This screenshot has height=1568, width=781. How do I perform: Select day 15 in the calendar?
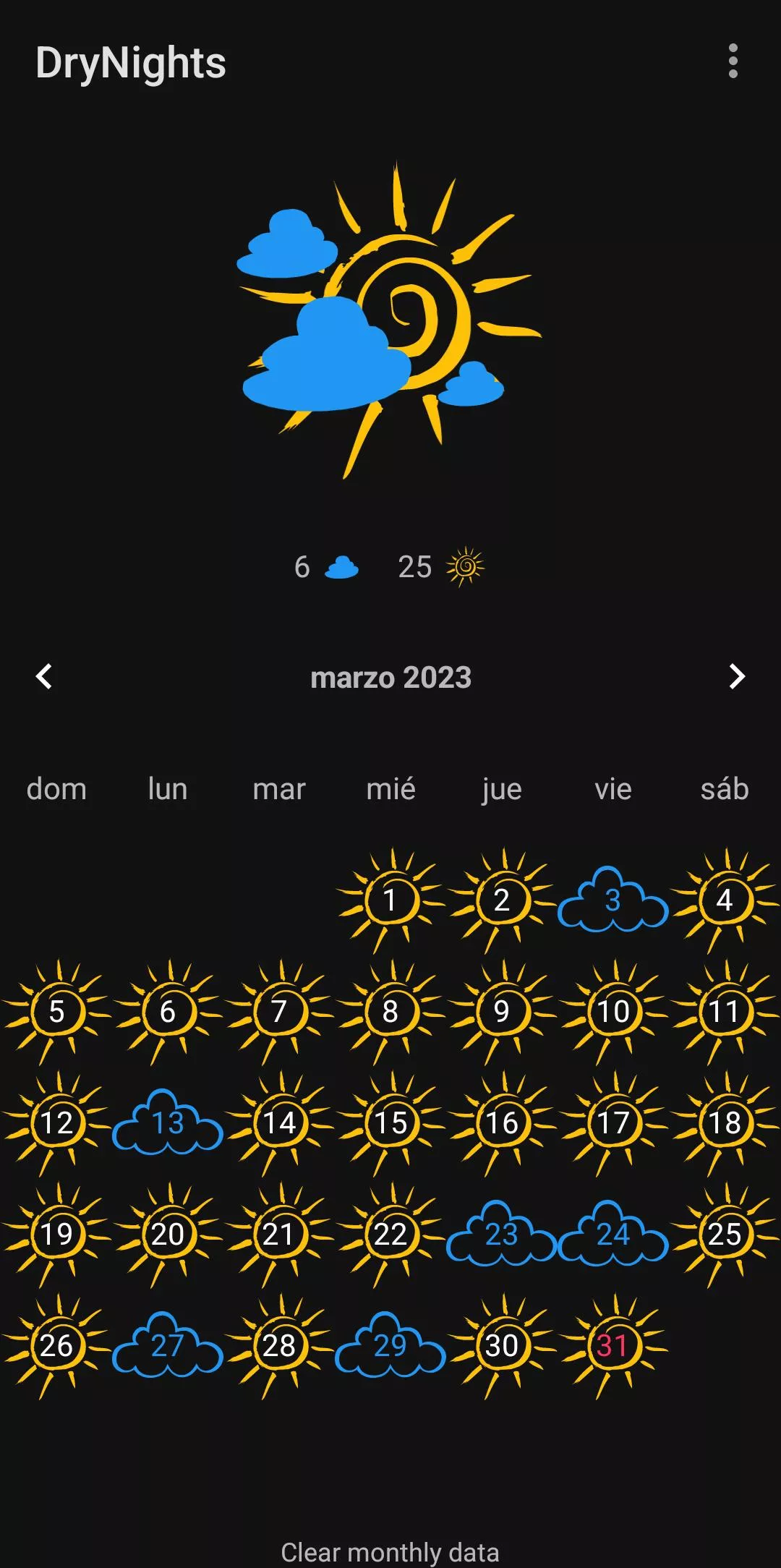(x=390, y=1122)
